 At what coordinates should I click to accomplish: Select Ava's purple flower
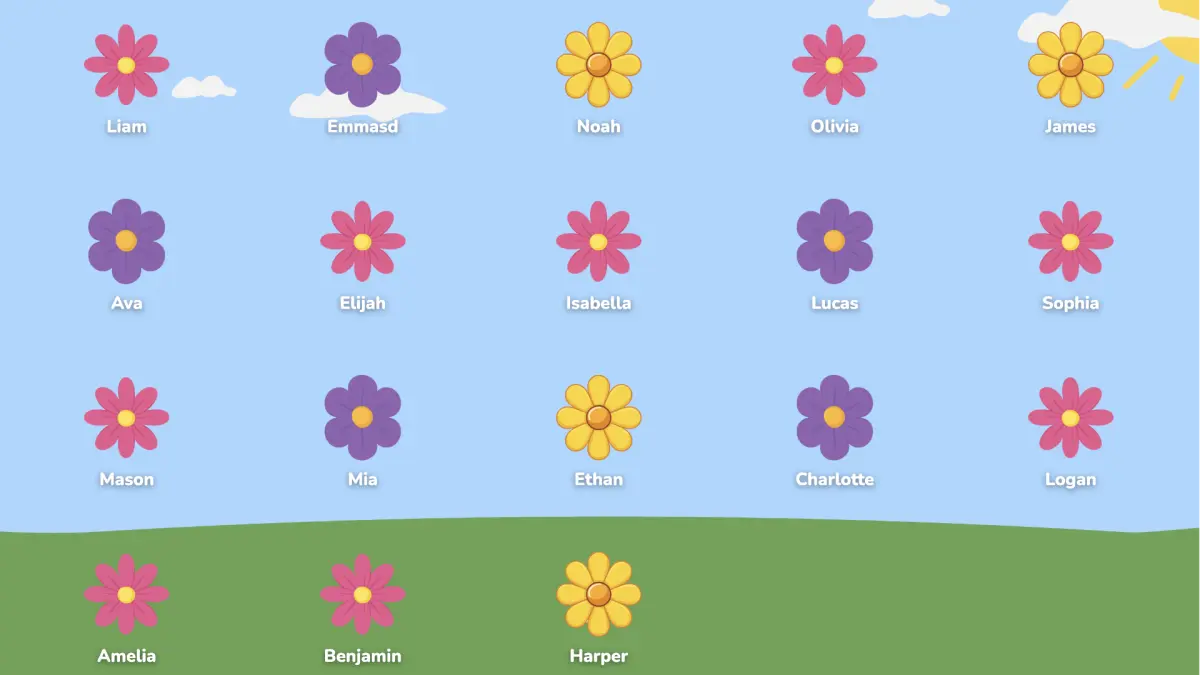pyautogui.click(x=126, y=241)
